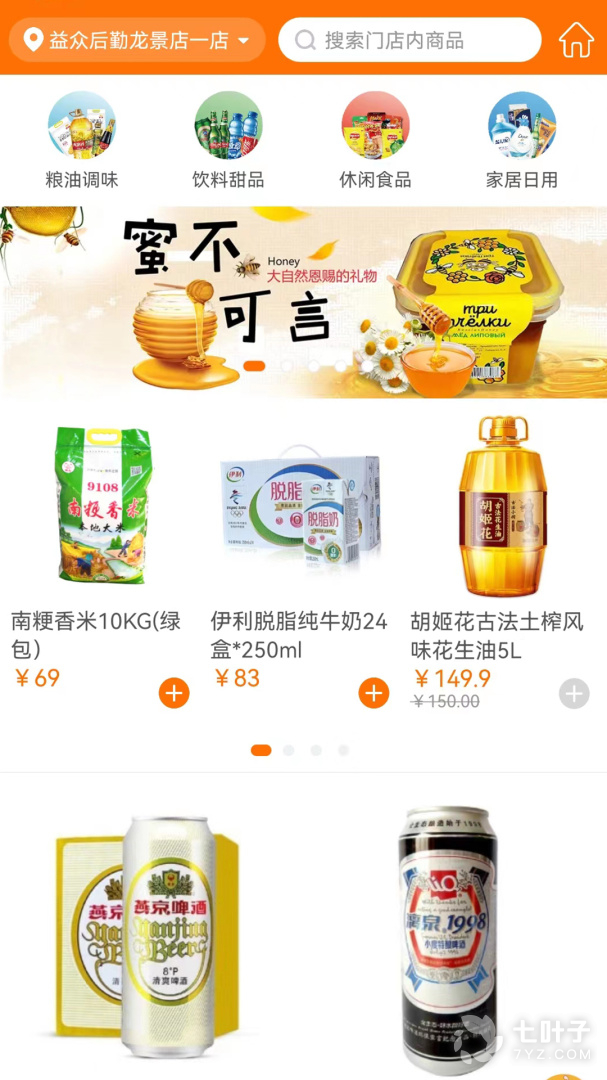607x1080 pixels.
Task: Add 南粳香米10KG to the cart
Action: click(174, 693)
